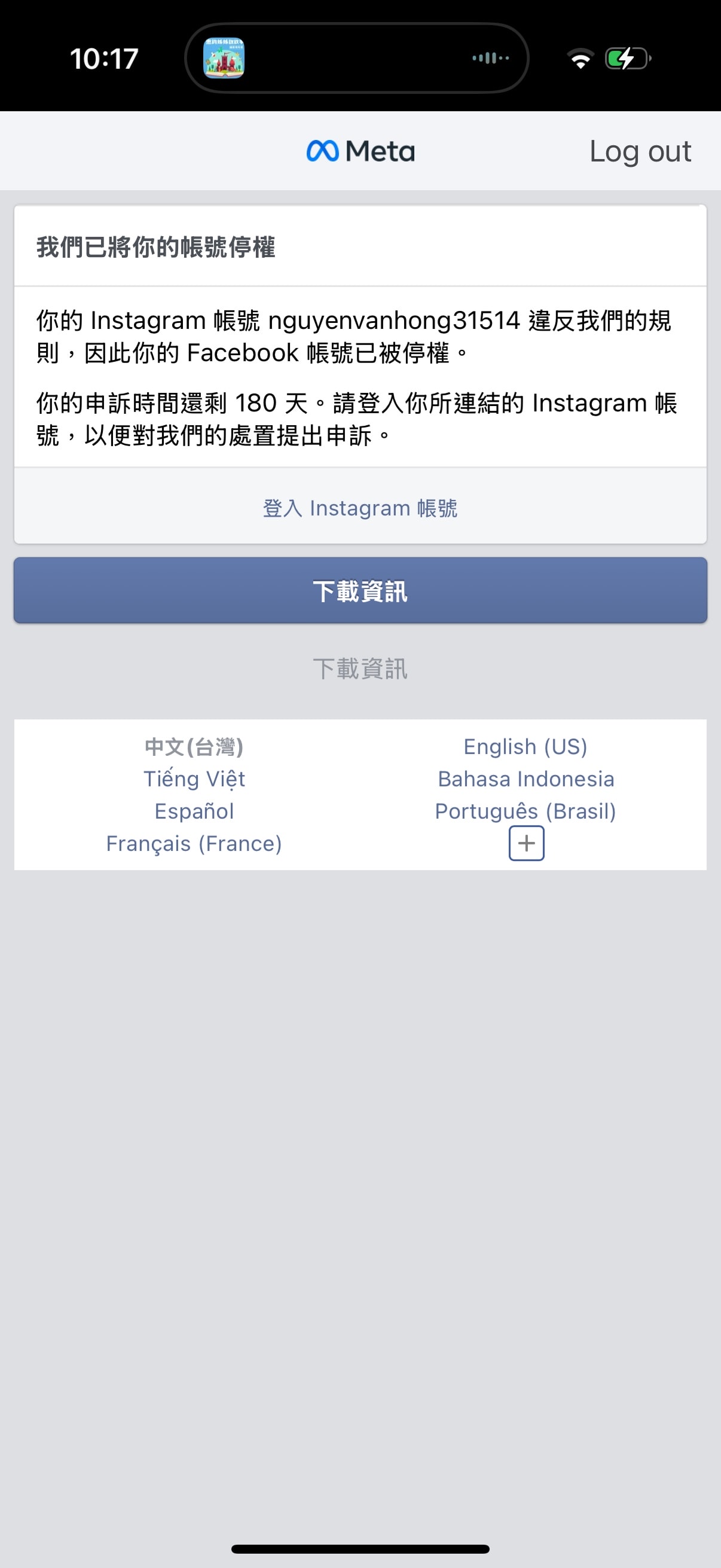Tap the grey 下載資訊 text link
The width and height of the screenshot is (721, 1568).
tap(360, 669)
